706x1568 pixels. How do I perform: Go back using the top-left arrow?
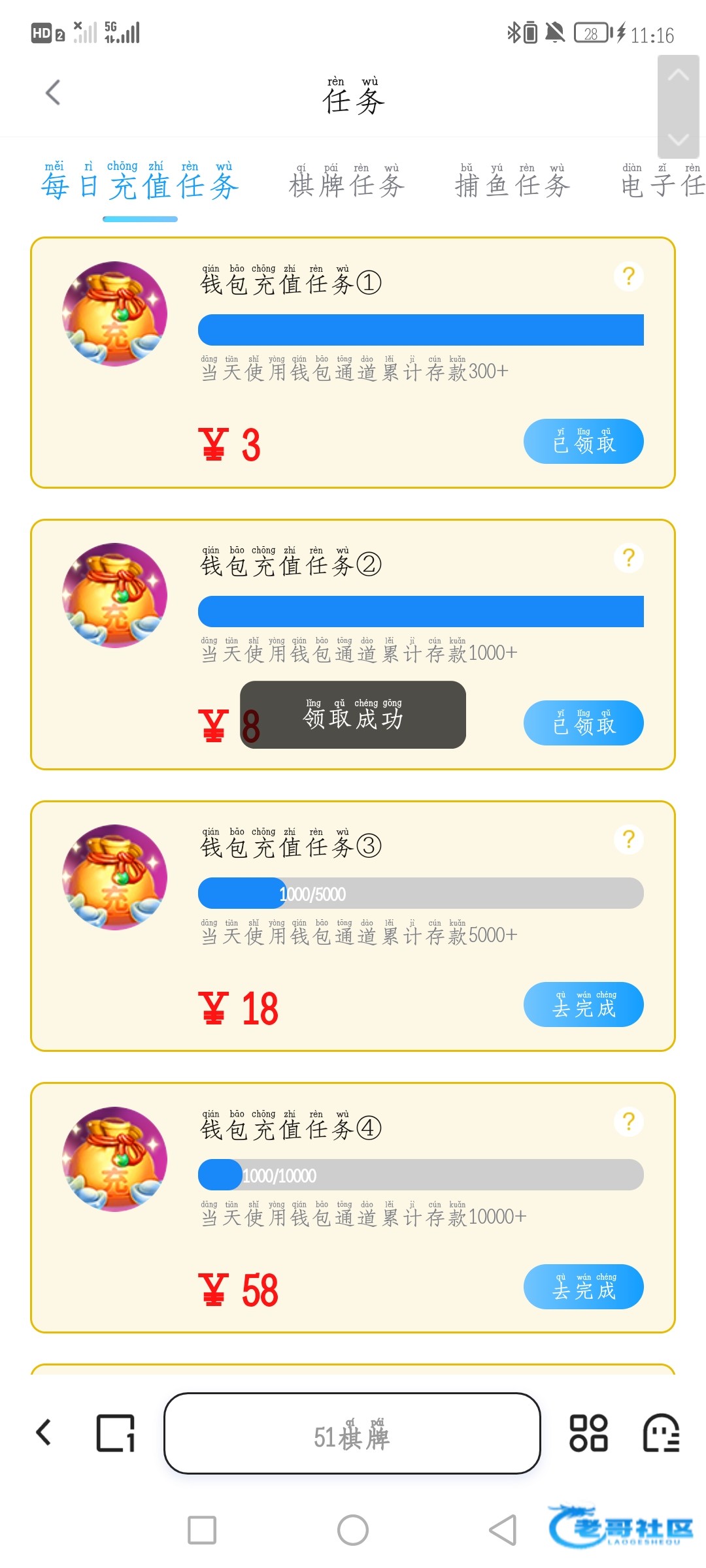(x=53, y=92)
